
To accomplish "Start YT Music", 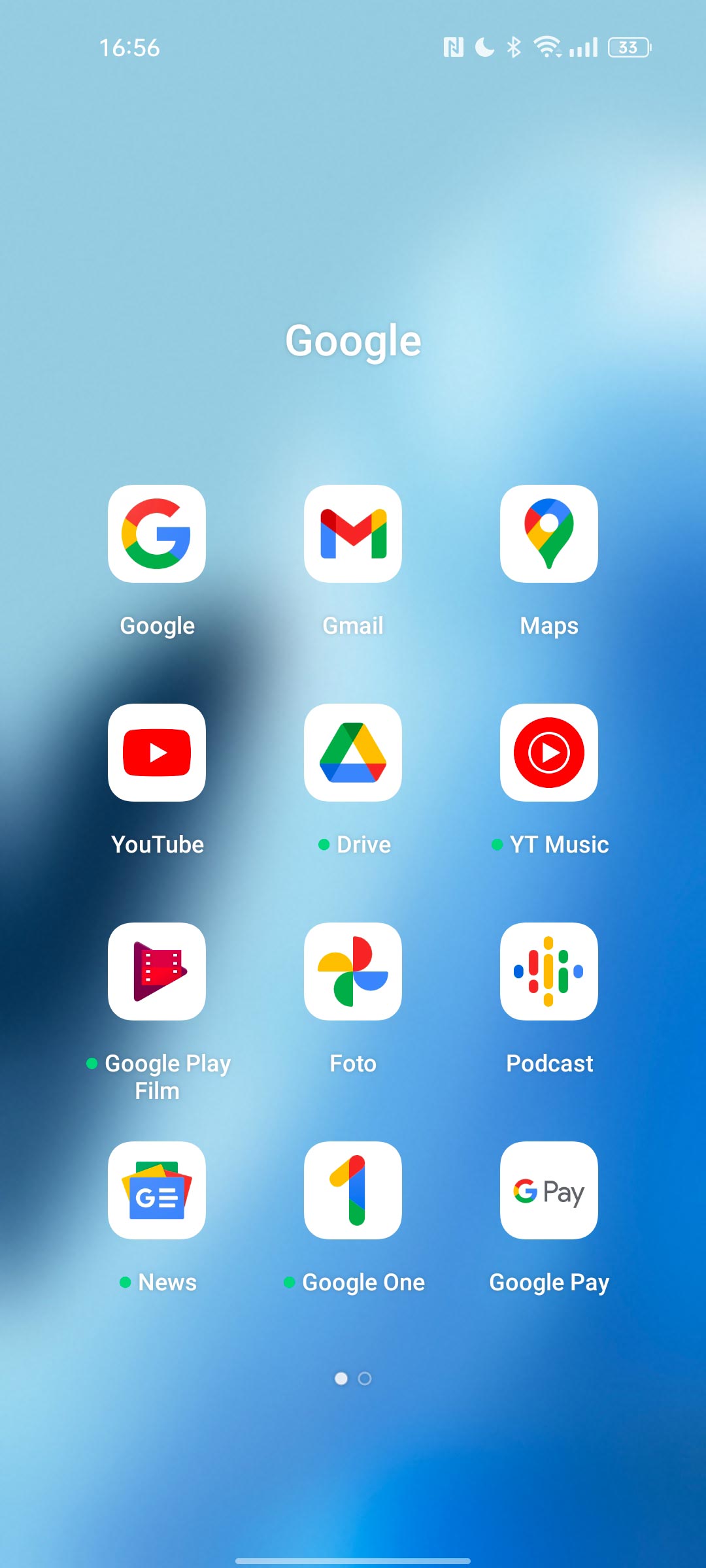I will [x=549, y=753].
